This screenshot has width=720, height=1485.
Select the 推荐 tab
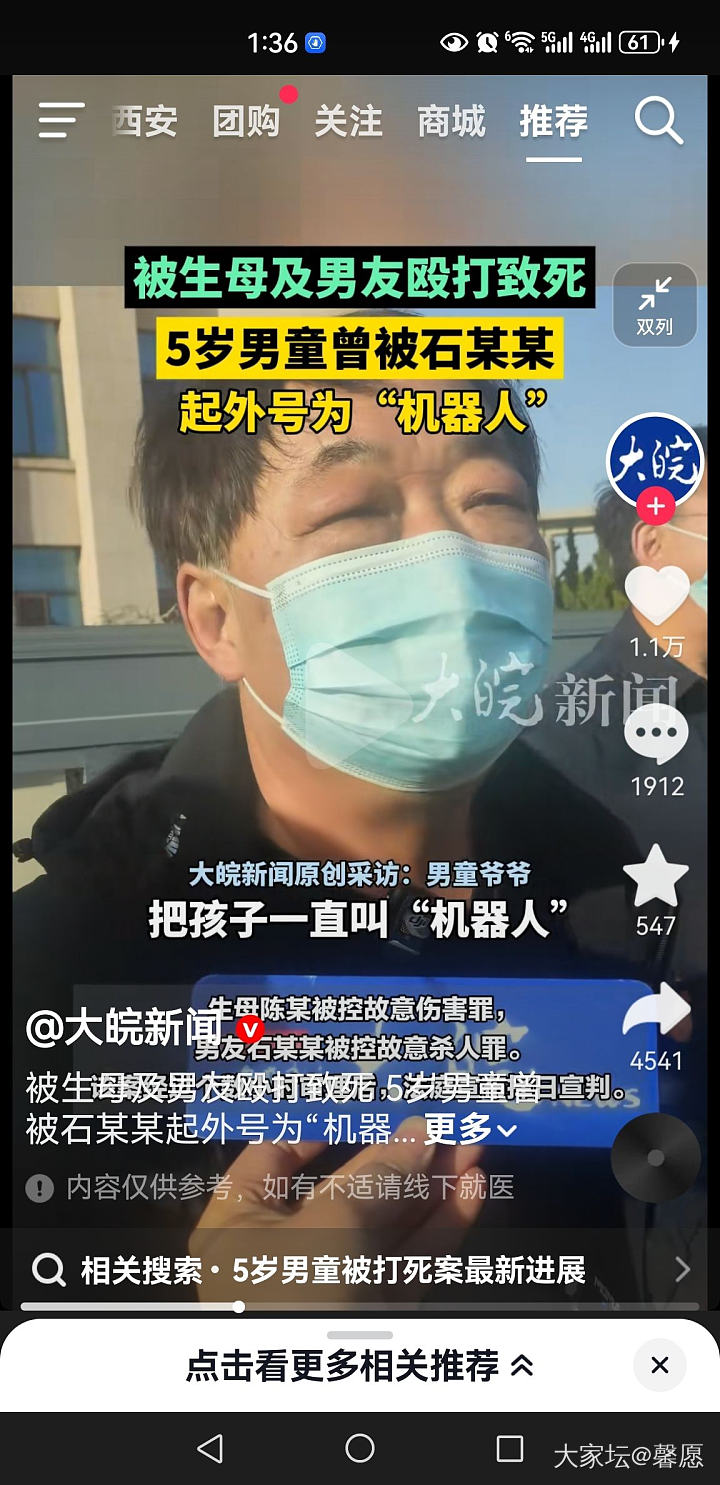[x=553, y=122]
